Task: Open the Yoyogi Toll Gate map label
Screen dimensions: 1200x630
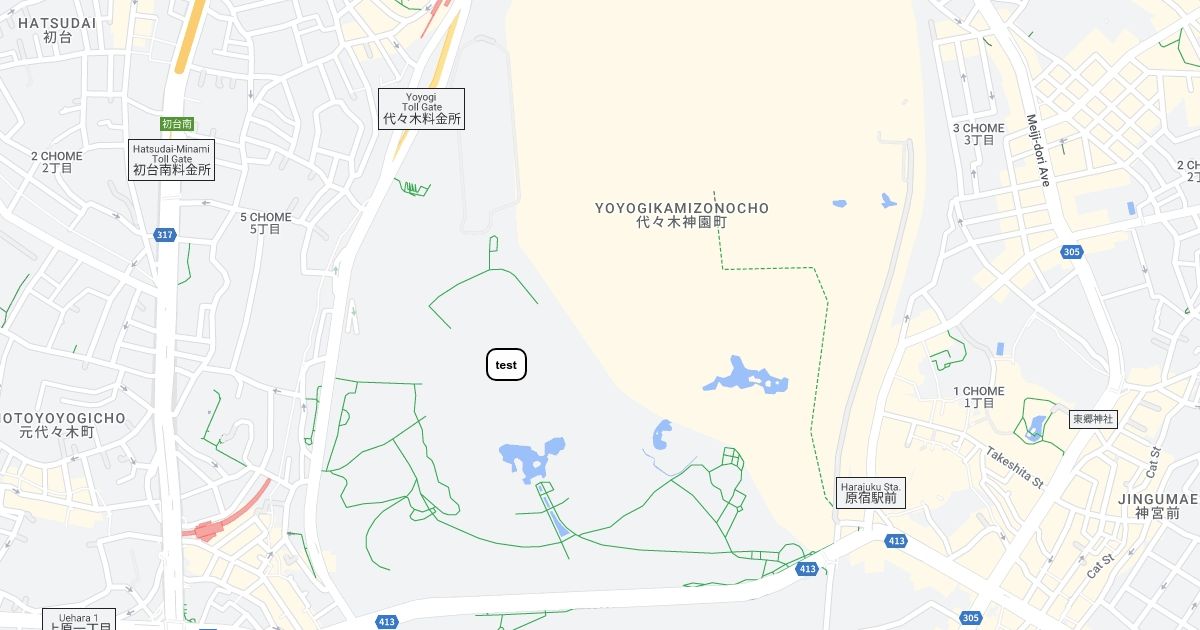Action: pos(421,108)
